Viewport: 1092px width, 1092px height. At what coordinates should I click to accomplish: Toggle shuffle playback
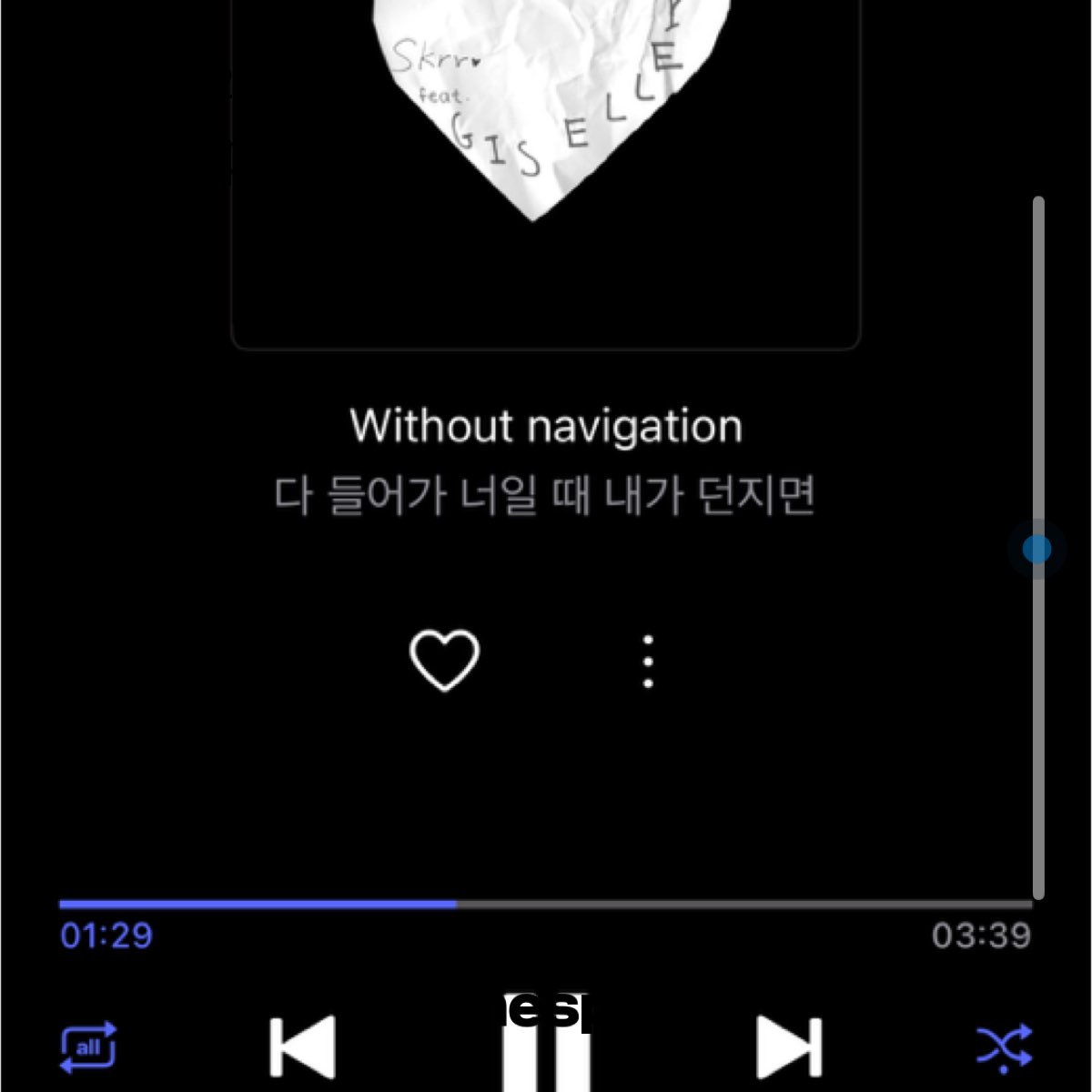click(x=1004, y=1047)
